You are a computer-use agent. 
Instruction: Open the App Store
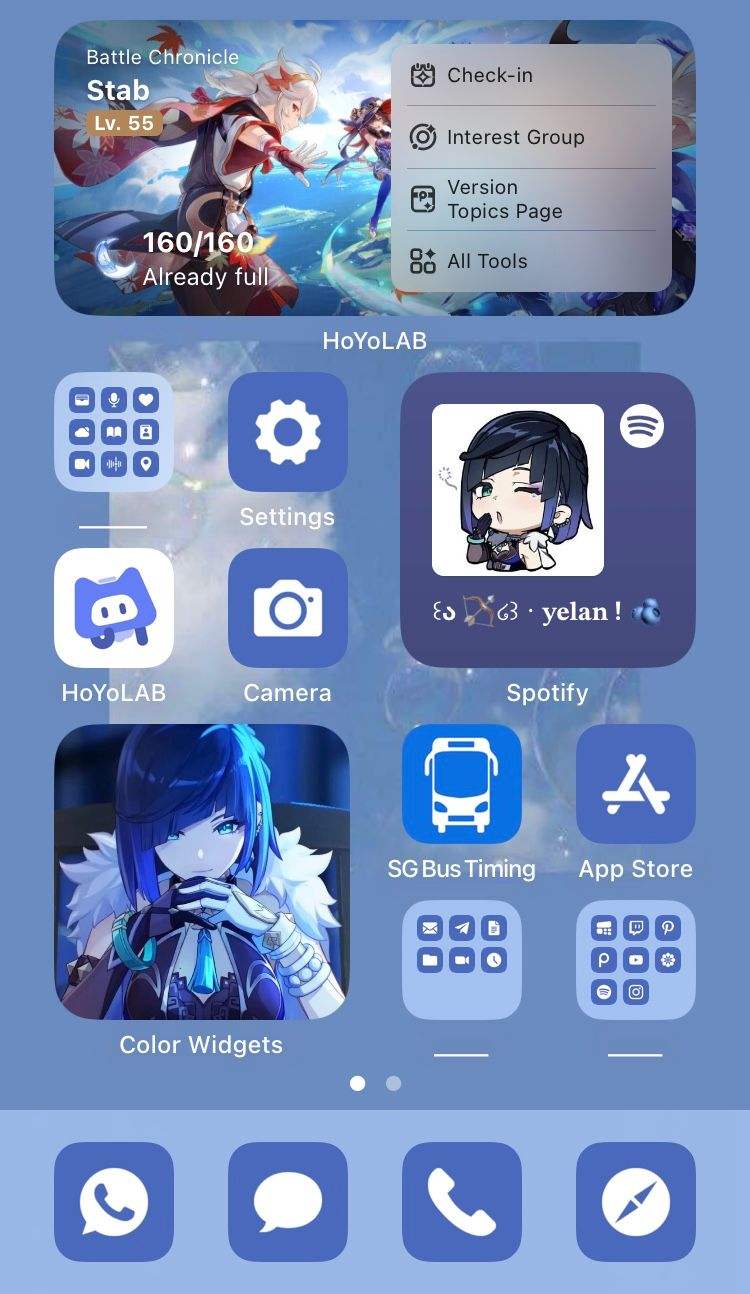(635, 784)
